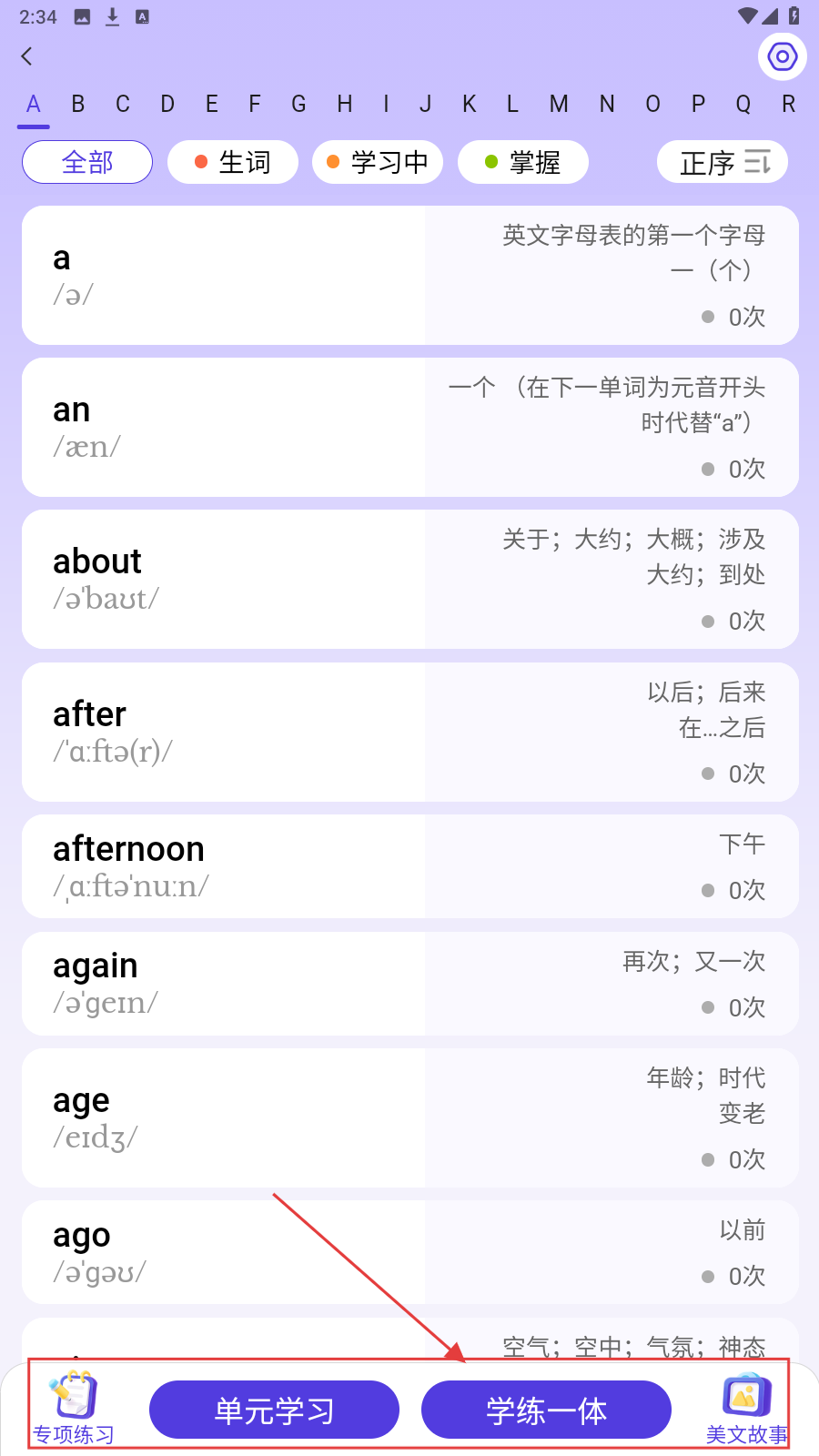
Task: Select the letter R tab
Action: (x=788, y=105)
